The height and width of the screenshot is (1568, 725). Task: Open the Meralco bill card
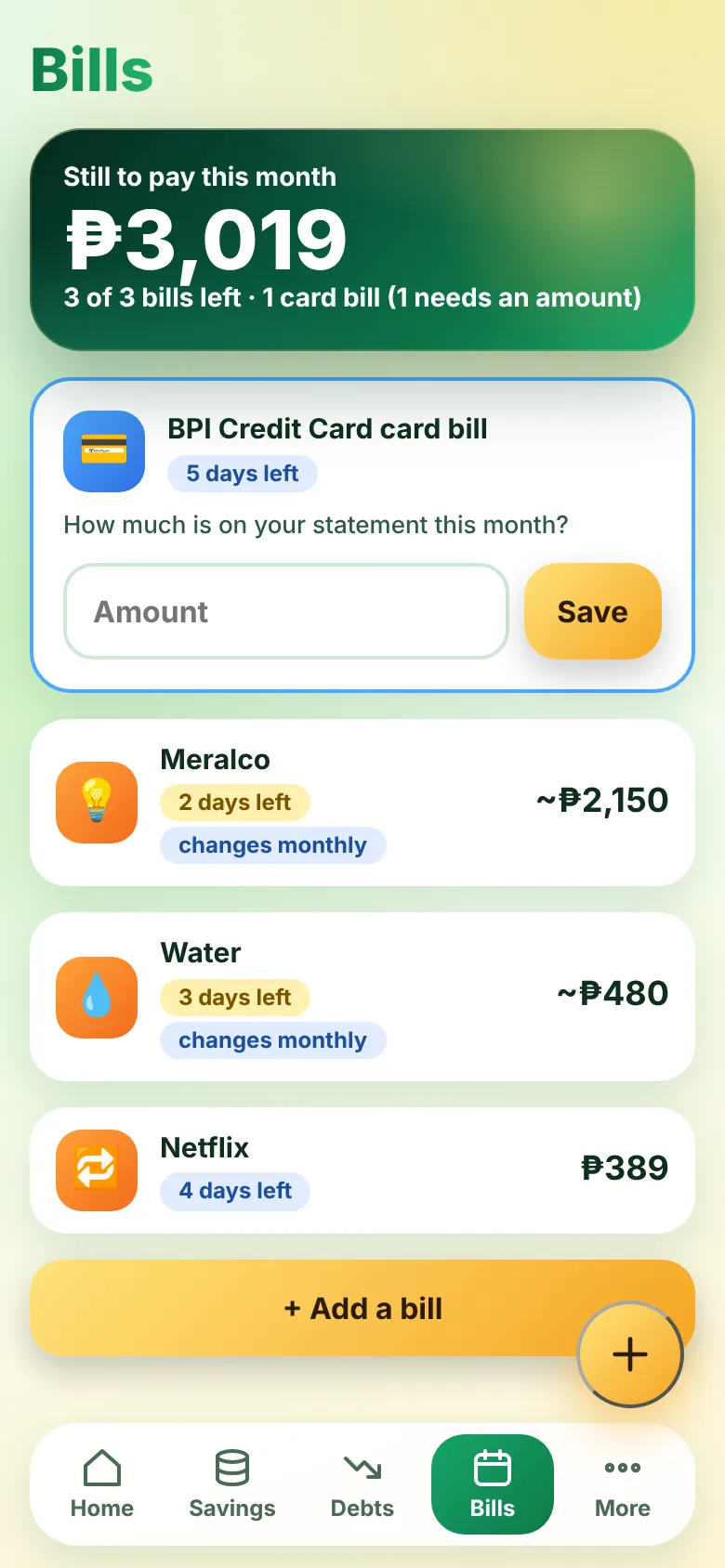(x=362, y=803)
